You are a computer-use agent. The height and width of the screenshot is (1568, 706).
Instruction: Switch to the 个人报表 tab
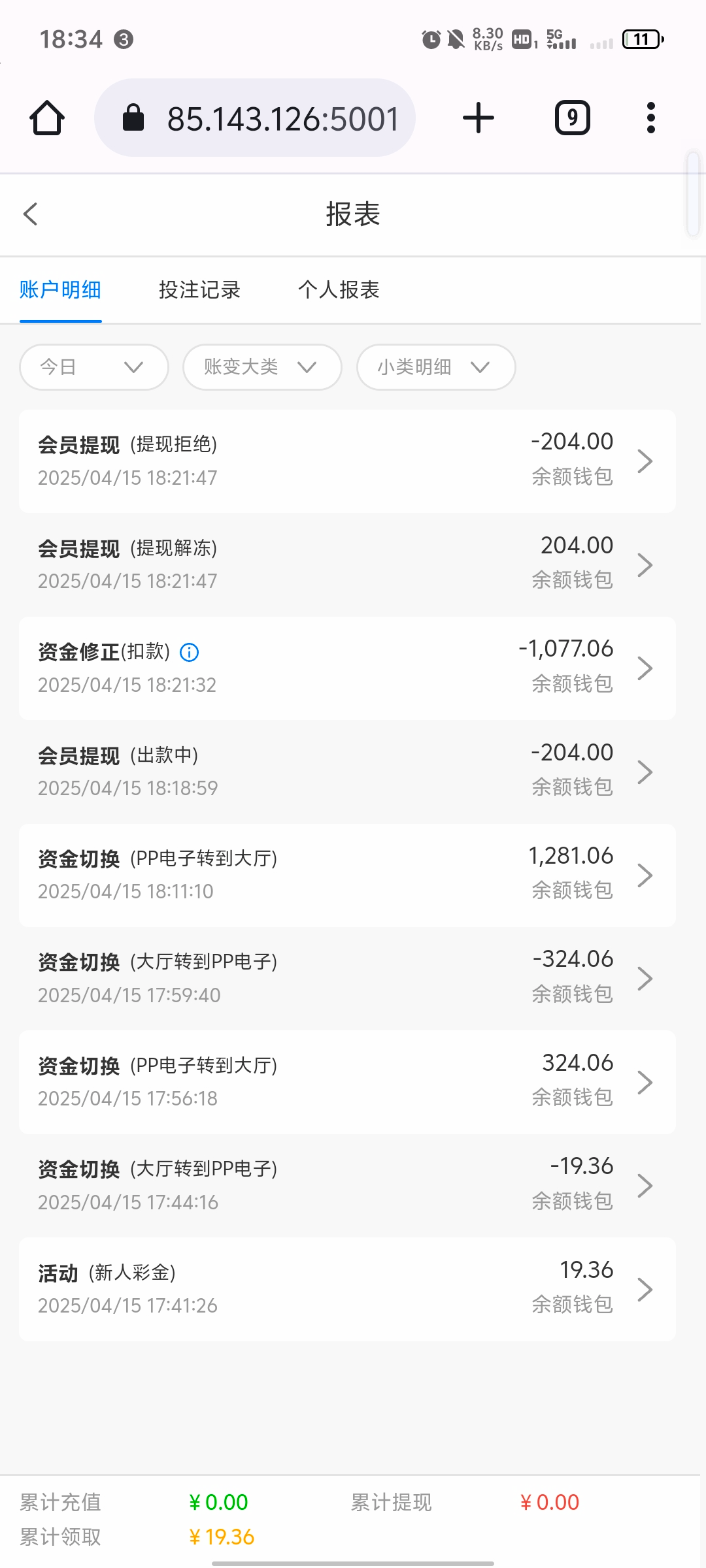339,290
